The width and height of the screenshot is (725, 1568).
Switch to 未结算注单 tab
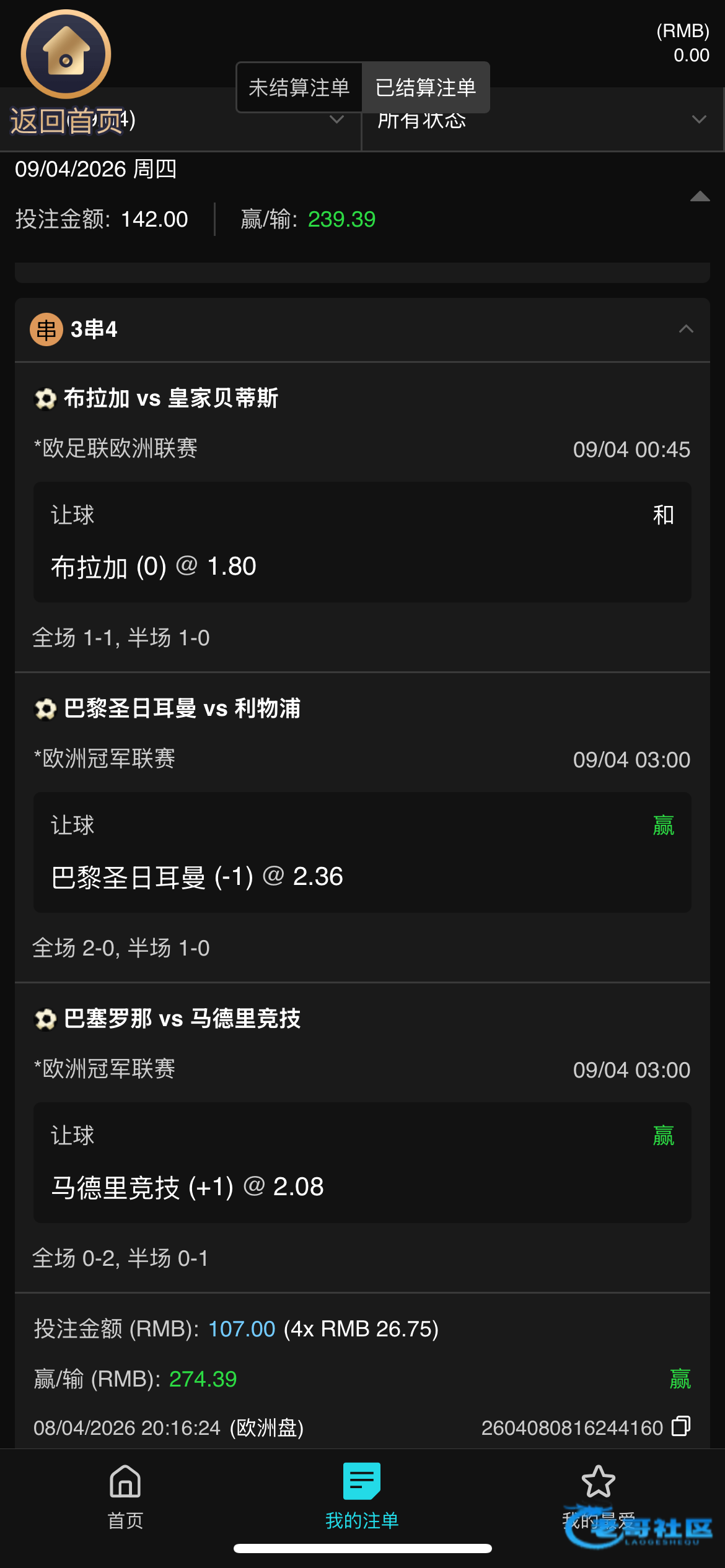tap(299, 87)
